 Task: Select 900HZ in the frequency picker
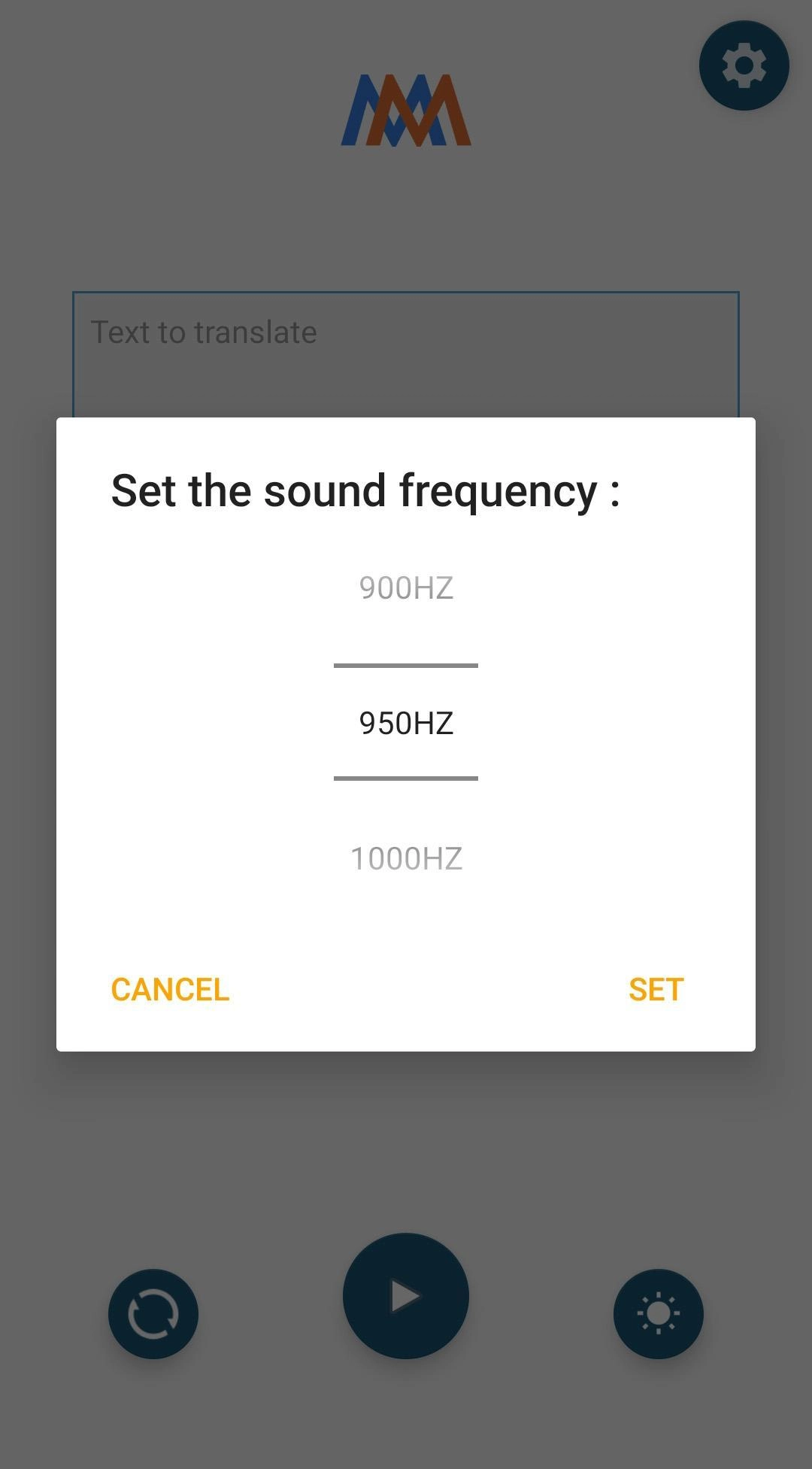[x=406, y=587]
